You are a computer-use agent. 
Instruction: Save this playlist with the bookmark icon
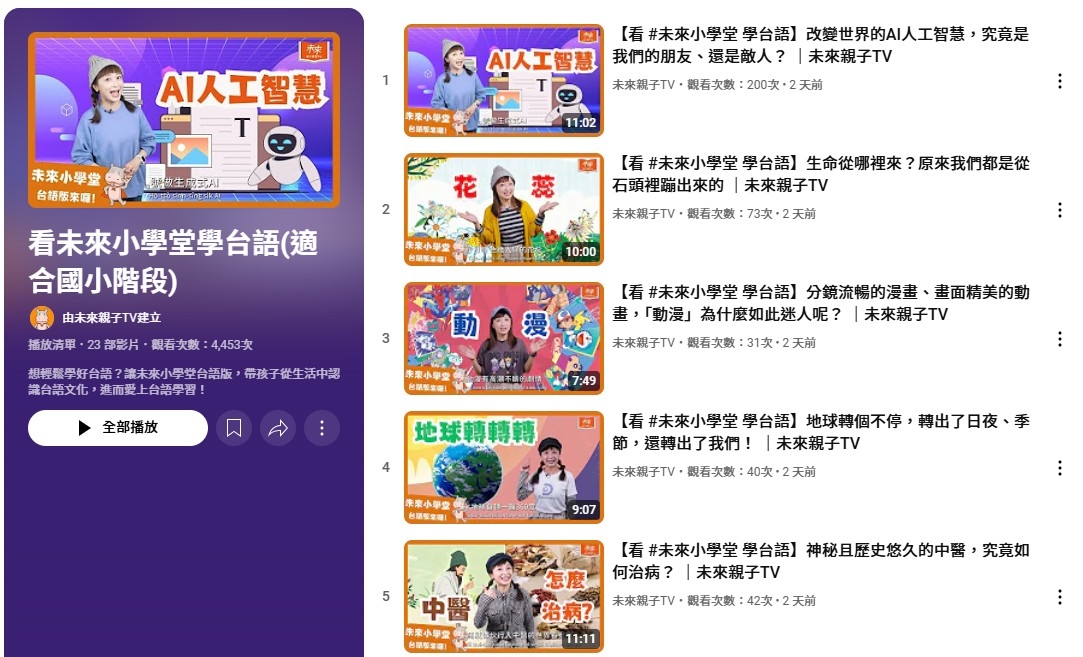point(234,428)
